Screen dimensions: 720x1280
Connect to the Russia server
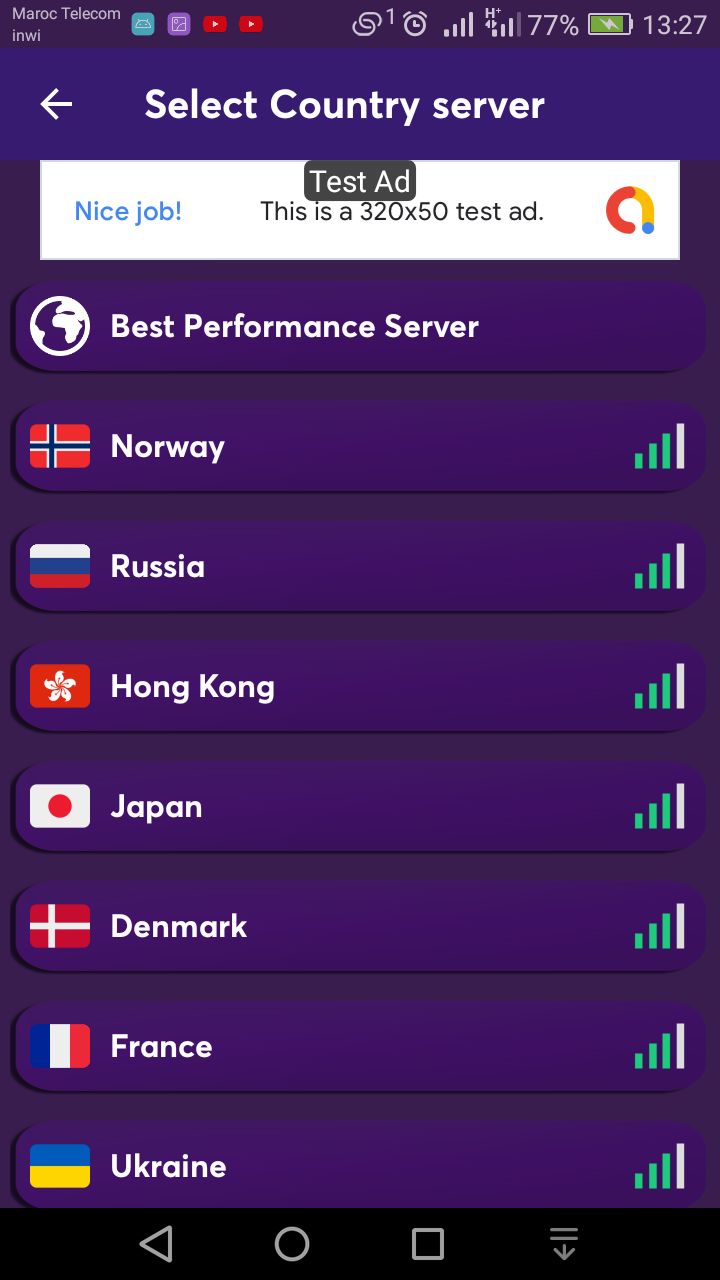[360, 567]
